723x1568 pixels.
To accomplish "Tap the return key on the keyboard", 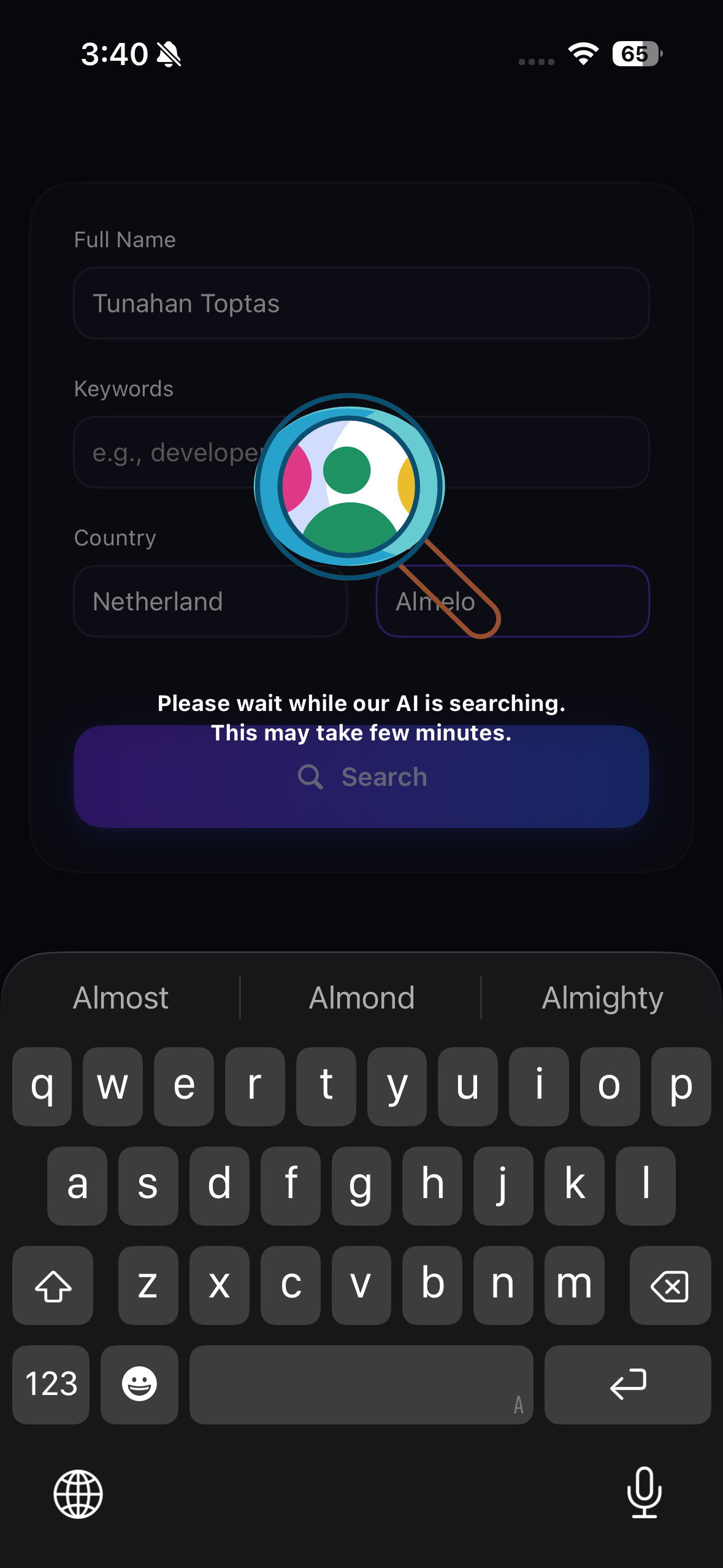I will coord(628,1385).
